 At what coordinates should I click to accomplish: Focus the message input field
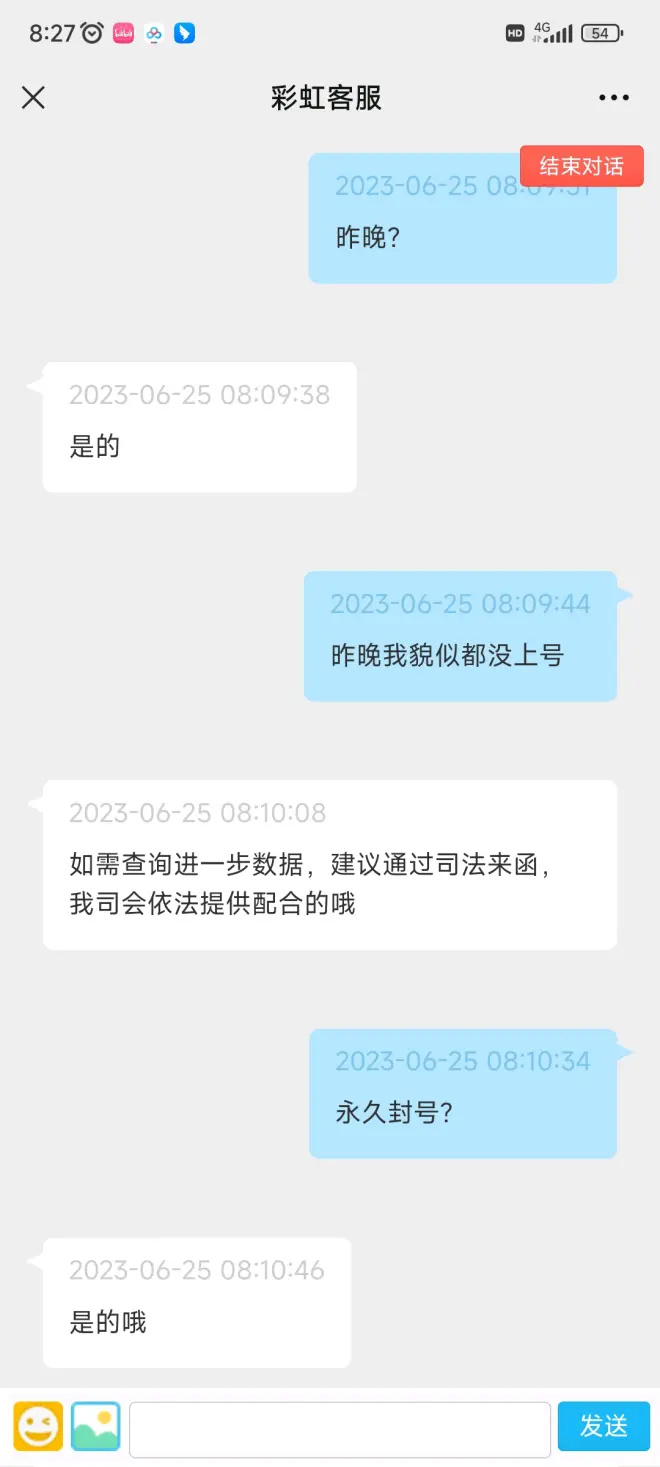coord(340,1429)
